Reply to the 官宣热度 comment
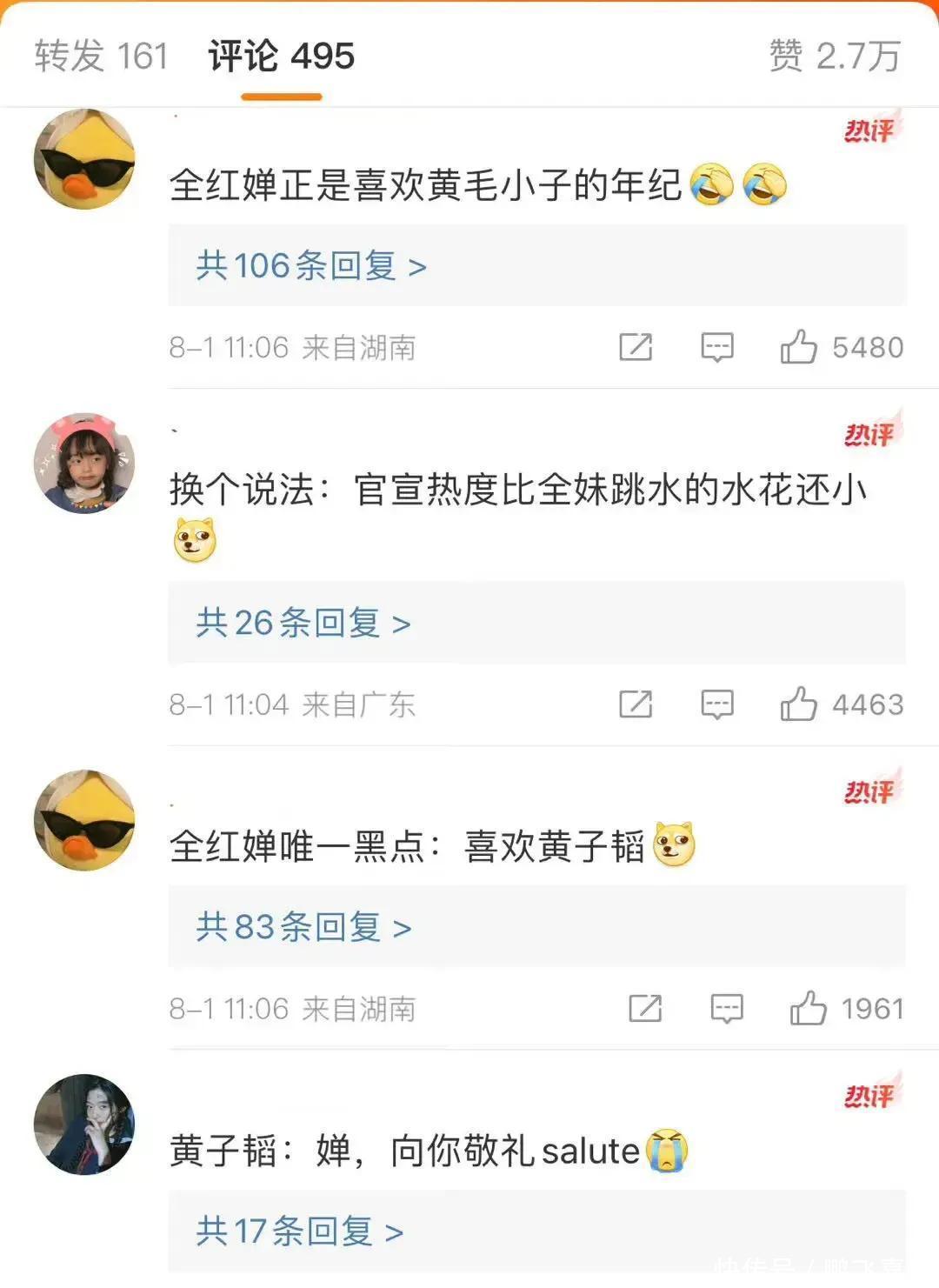The width and height of the screenshot is (939, 1288). [717, 704]
